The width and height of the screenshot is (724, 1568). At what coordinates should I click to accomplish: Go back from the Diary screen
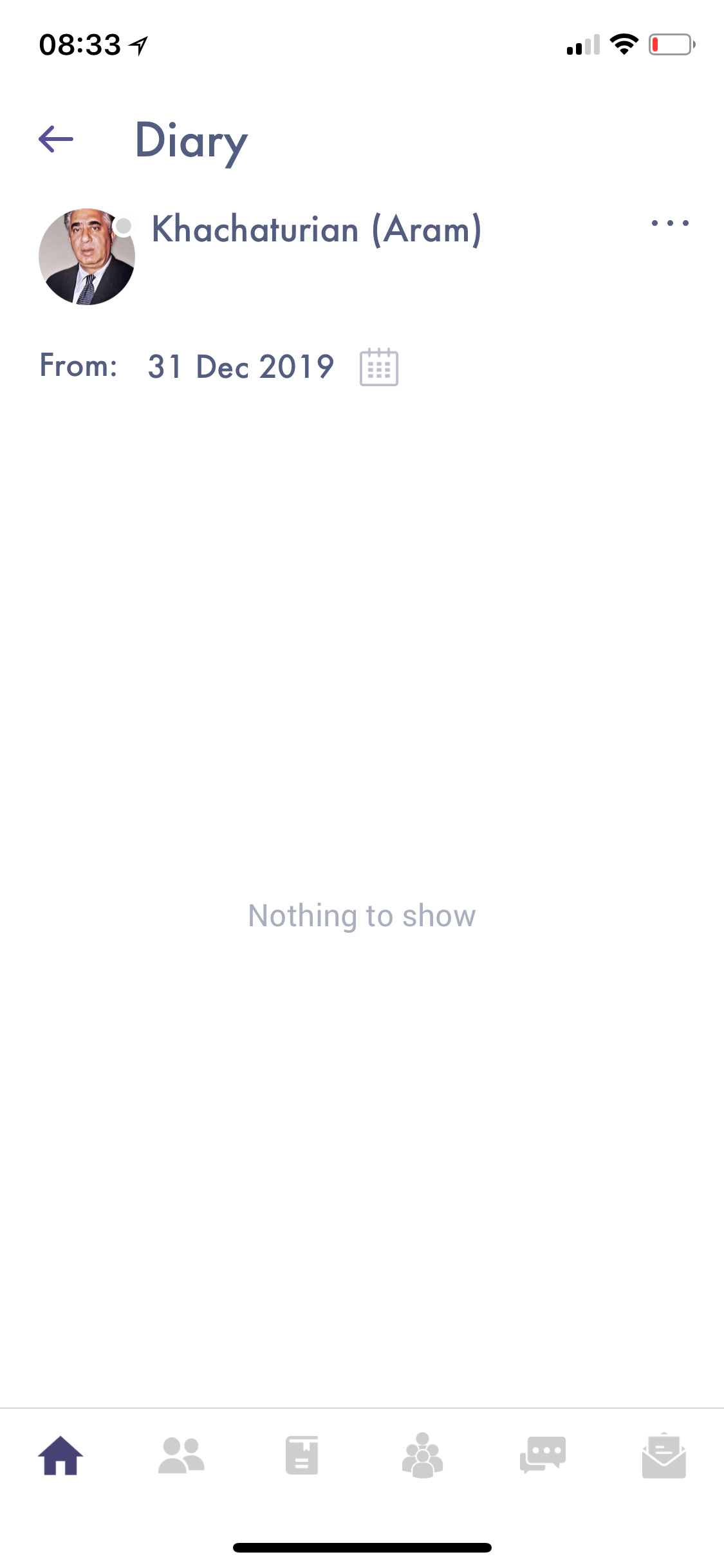point(57,139)
